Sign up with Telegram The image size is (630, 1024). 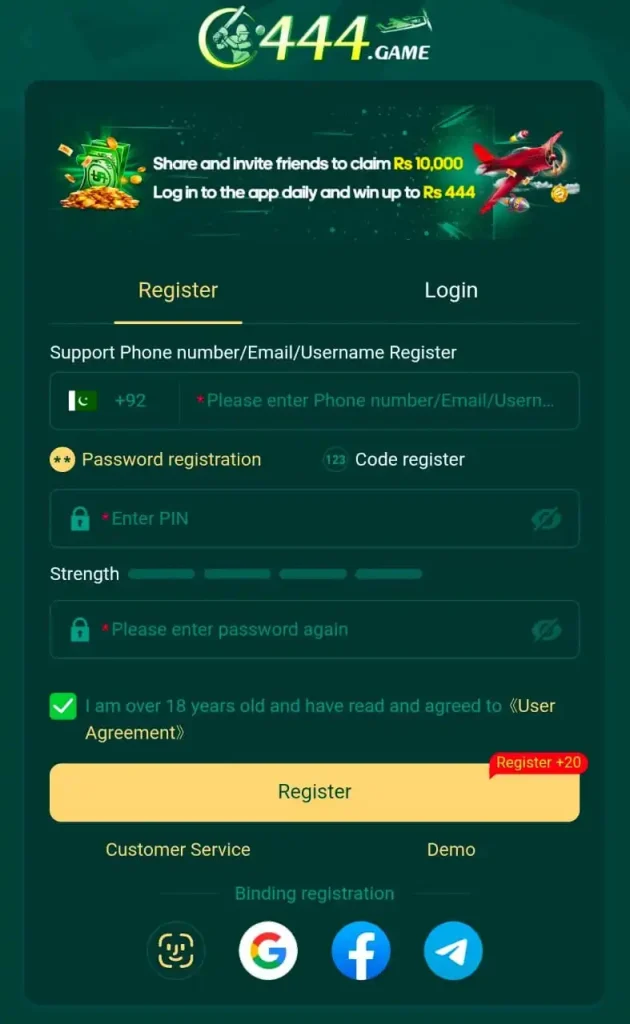click(453, 950)
